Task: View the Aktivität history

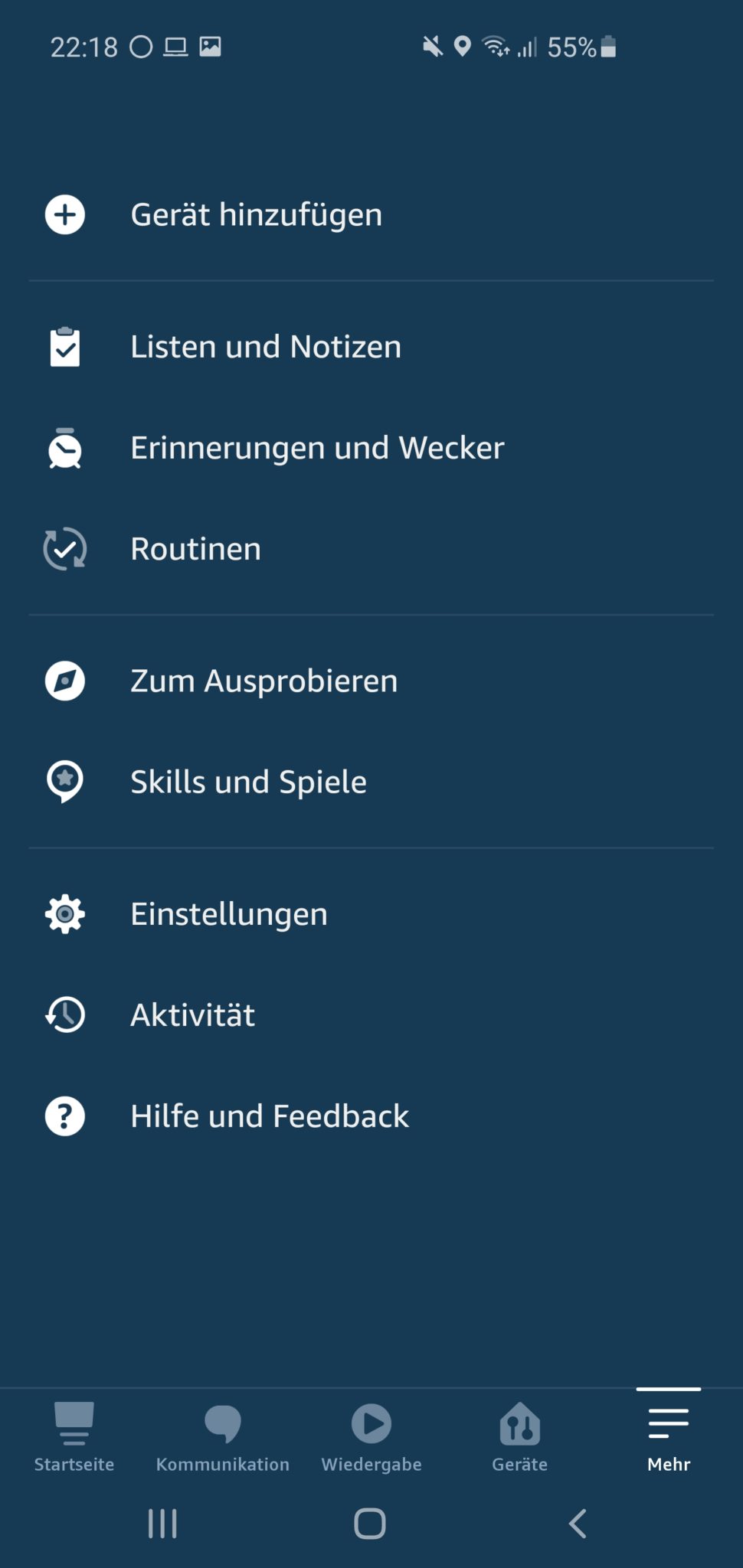Action: [192, 1015]
